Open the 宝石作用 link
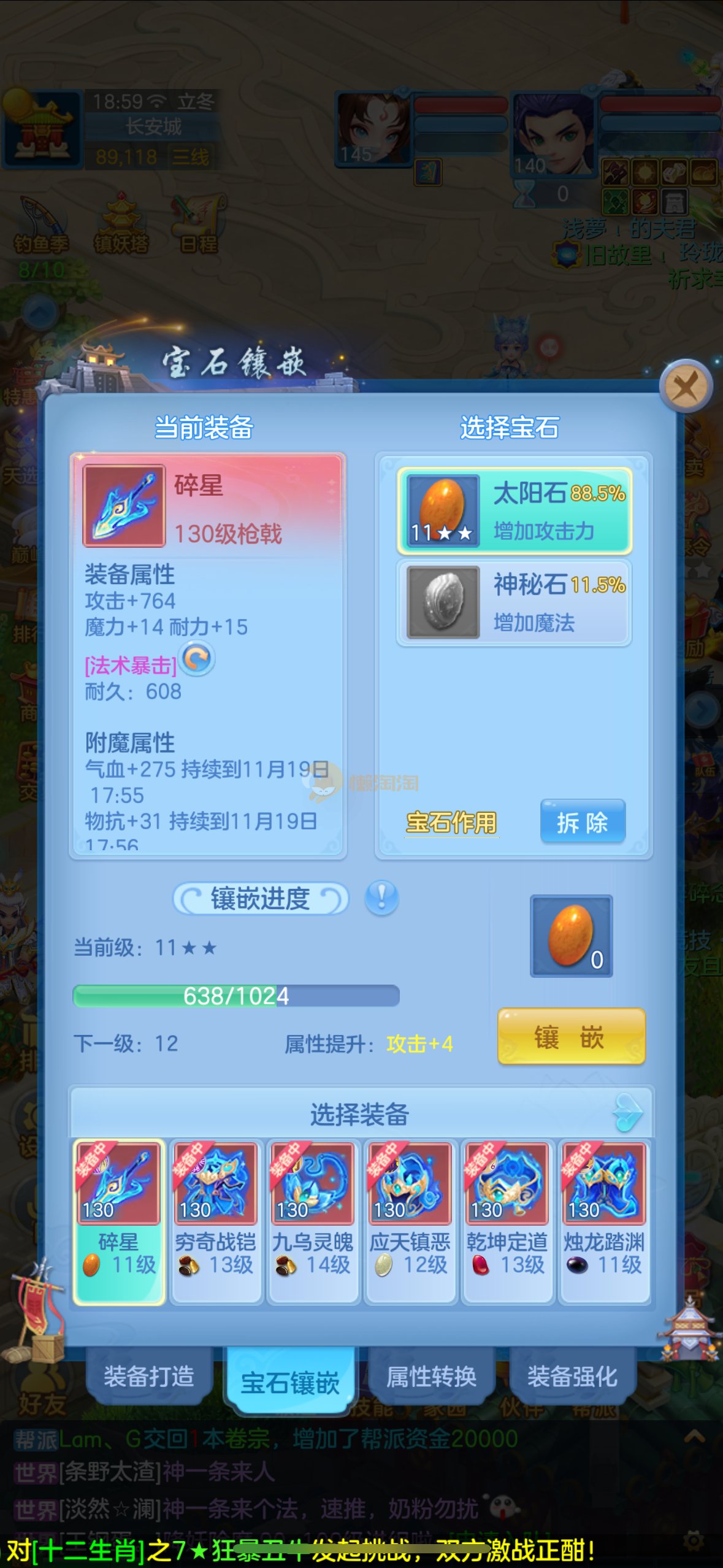The image size is (723, 1568). pos(451,823)
